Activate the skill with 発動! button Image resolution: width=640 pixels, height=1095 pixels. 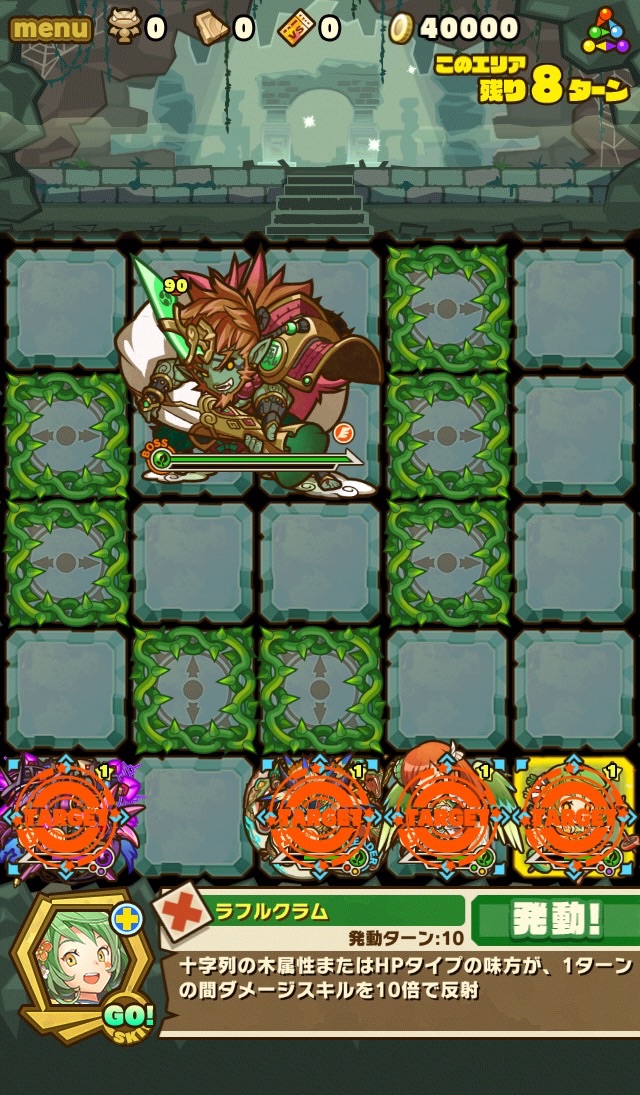pos(556,921)
